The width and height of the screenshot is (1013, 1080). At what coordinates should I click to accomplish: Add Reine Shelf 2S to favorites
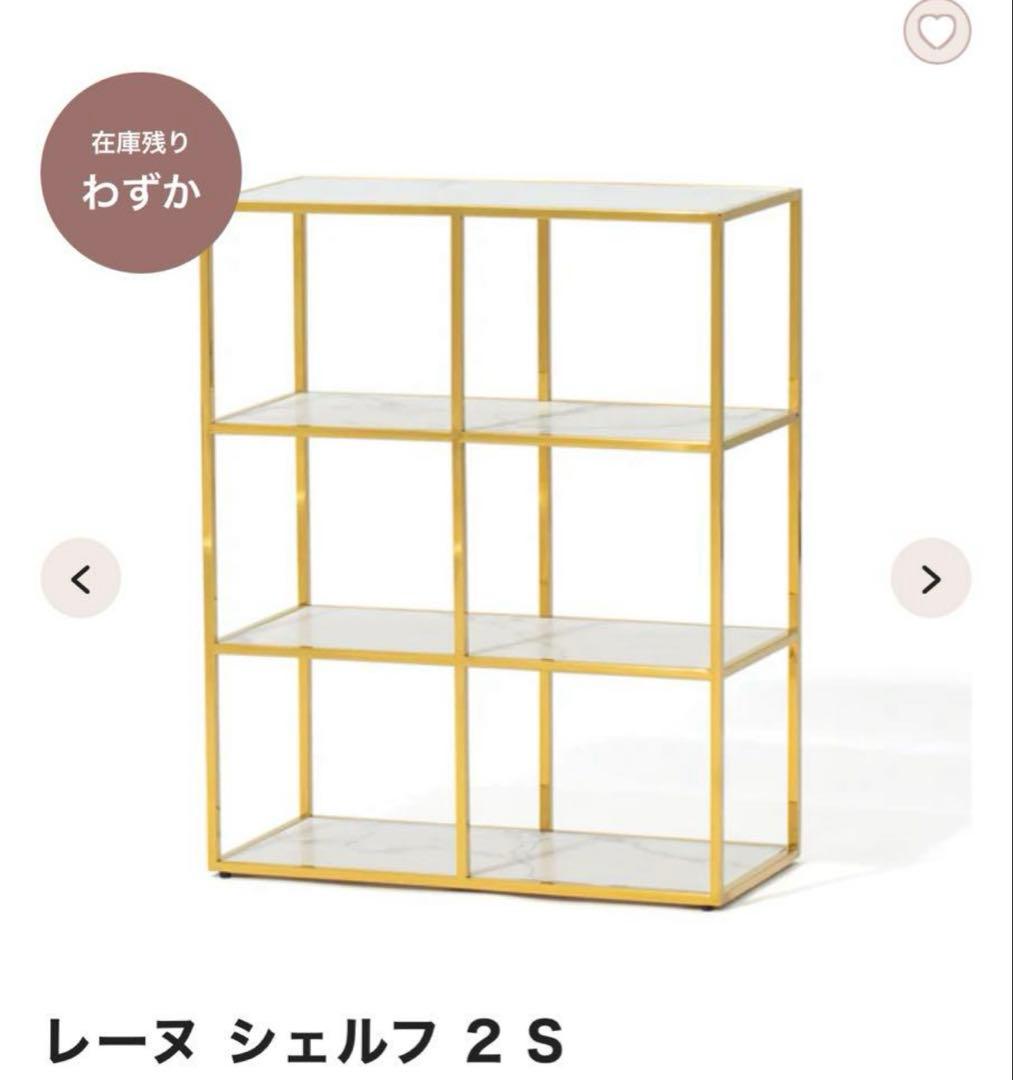coord(937,32)
